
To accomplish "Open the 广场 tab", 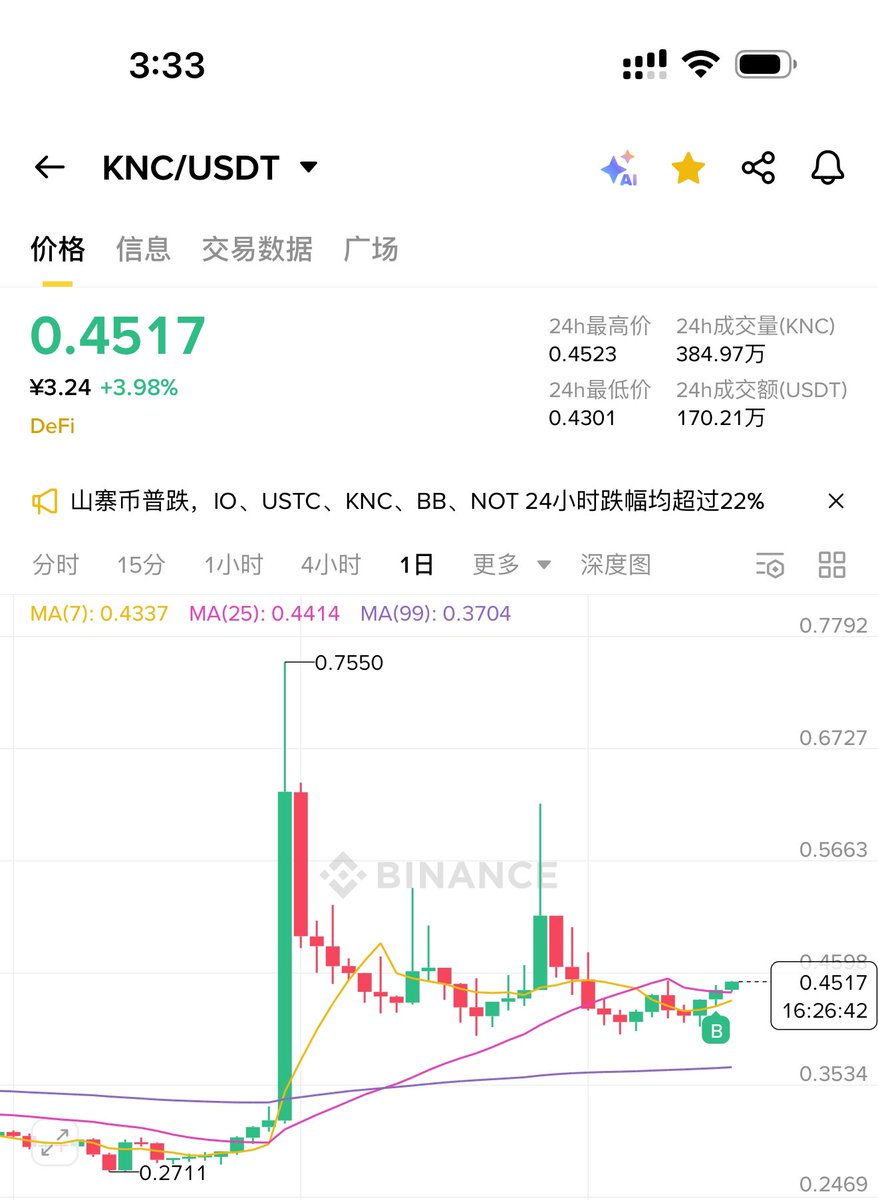I will click(371, 249).
